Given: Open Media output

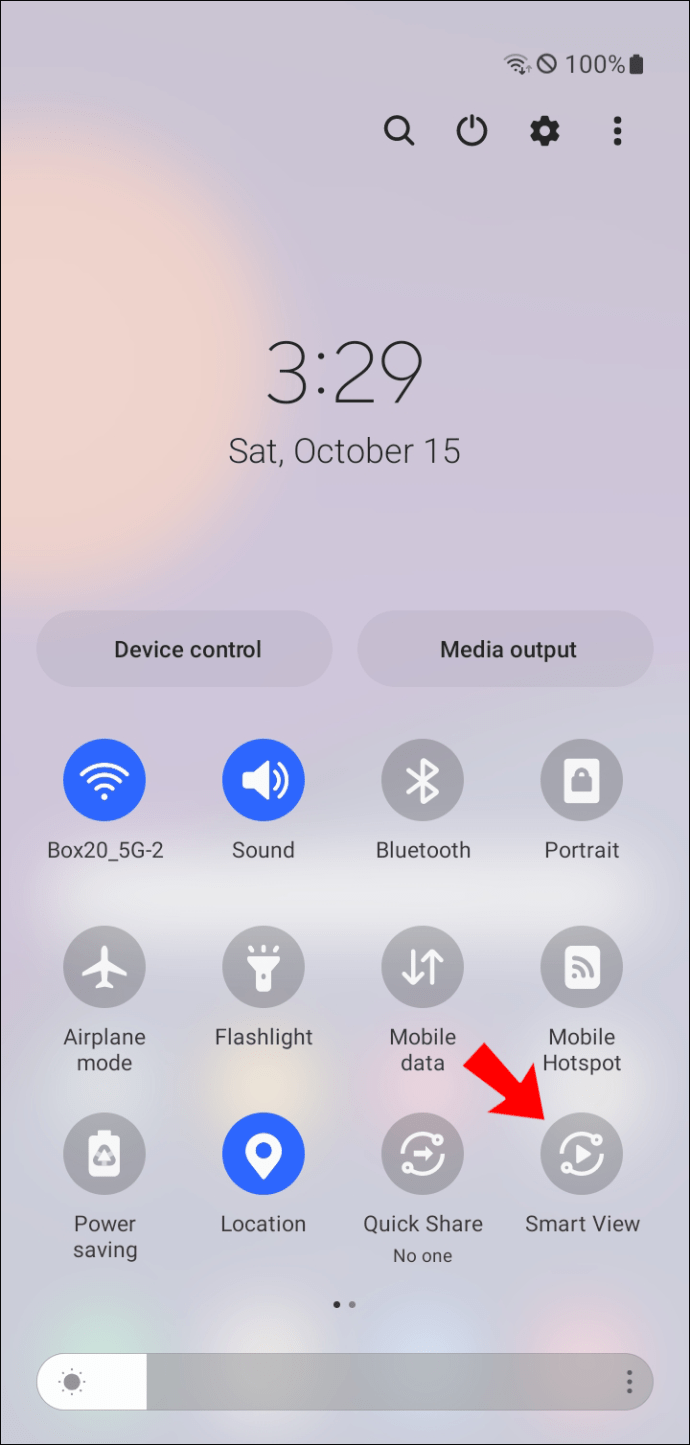Looking at the screenshot, I should 507,649.
